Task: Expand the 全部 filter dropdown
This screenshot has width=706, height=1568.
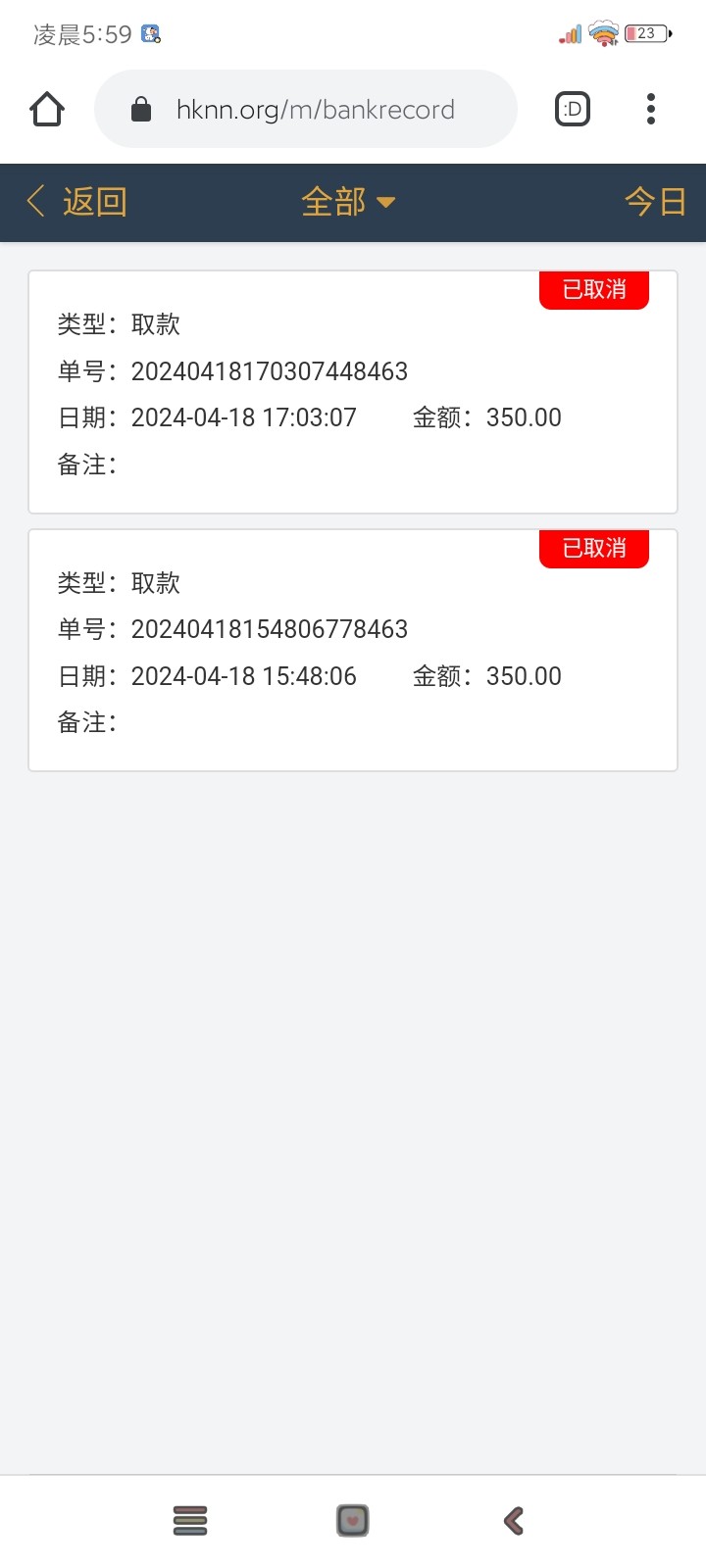Action: click(347, 202)
